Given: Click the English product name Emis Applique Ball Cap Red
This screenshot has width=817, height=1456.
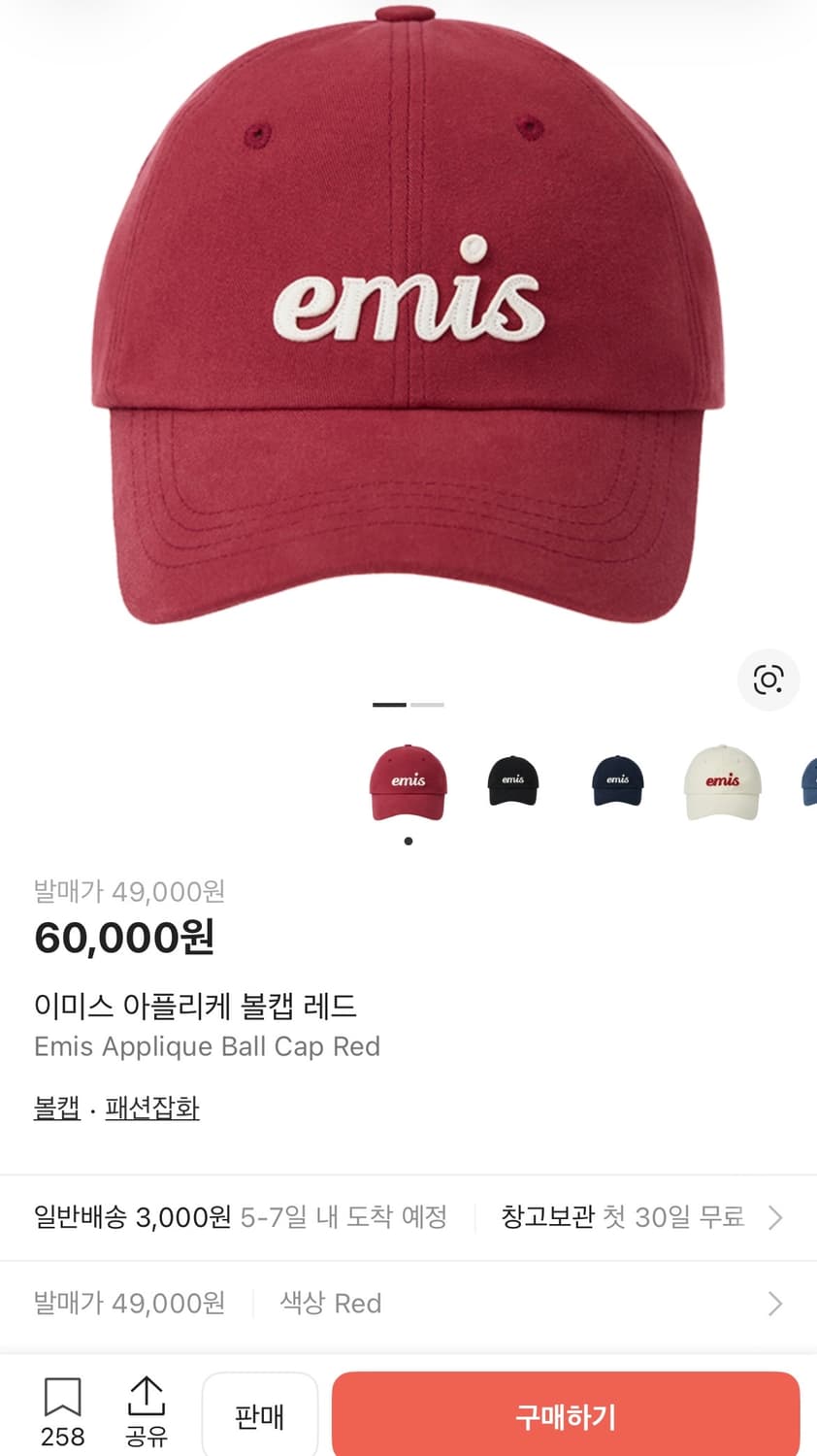Looking at the screenshot, I should [208, 1046].
